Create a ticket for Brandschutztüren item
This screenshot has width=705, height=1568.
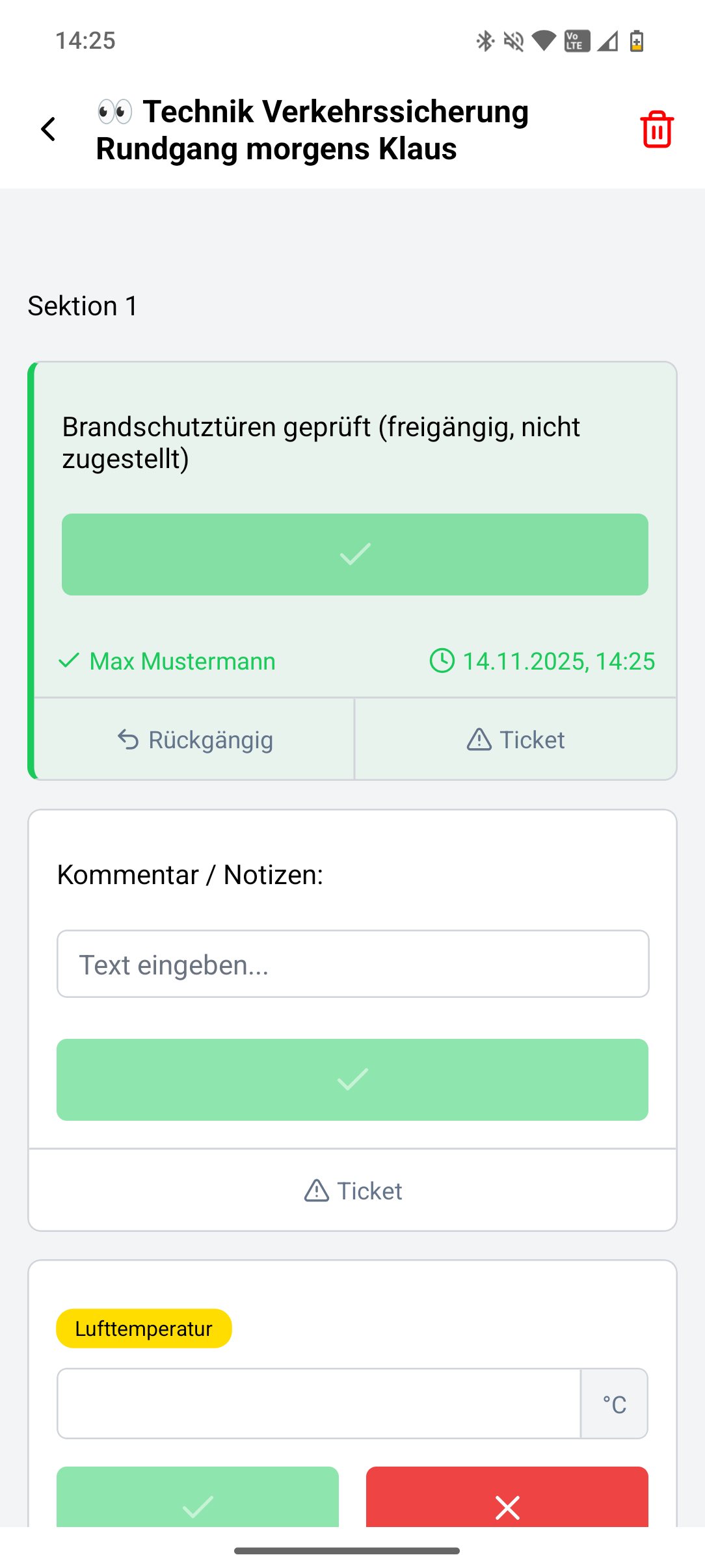pyautogui.click(x=515, y=740)
